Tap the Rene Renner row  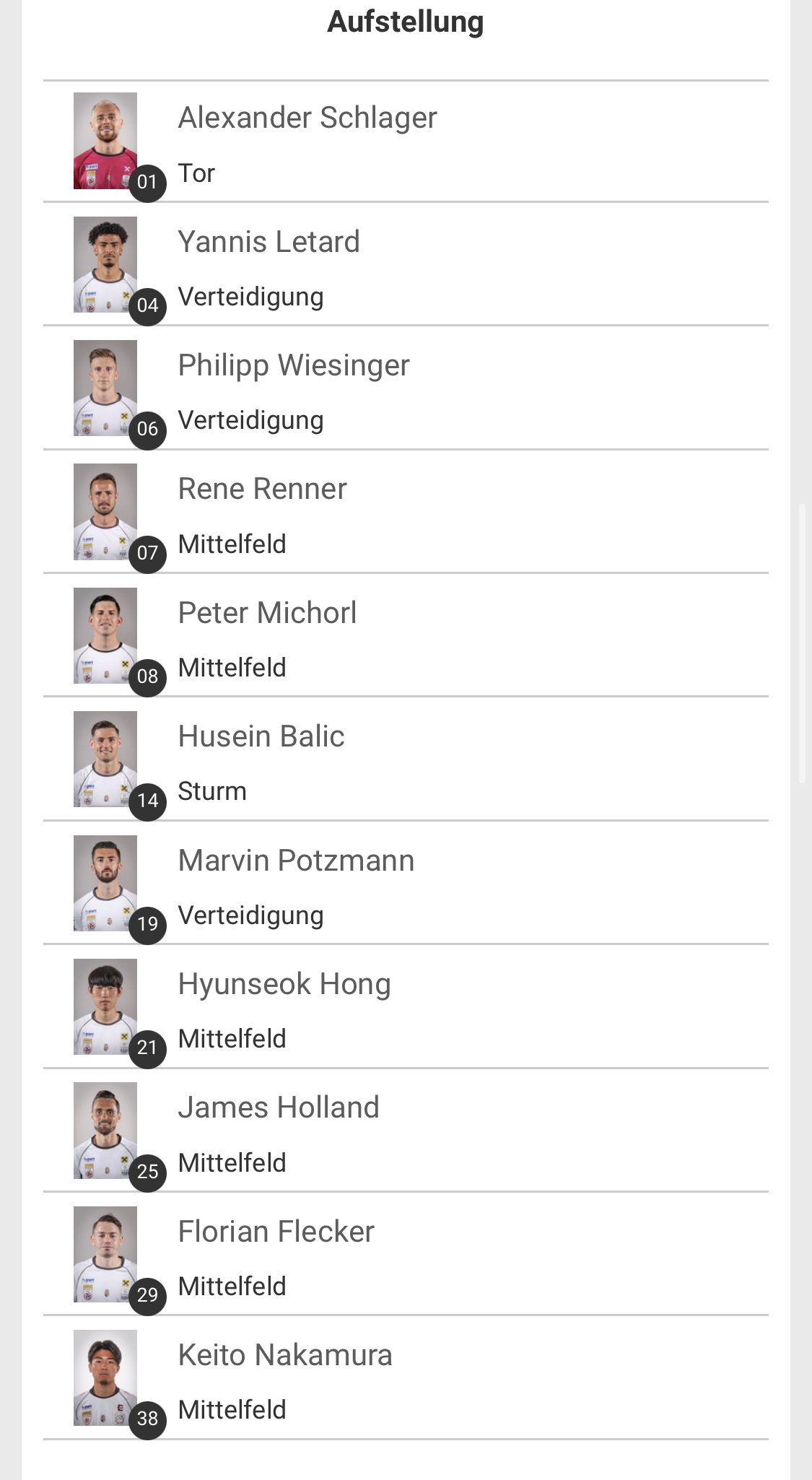[406, 511]
